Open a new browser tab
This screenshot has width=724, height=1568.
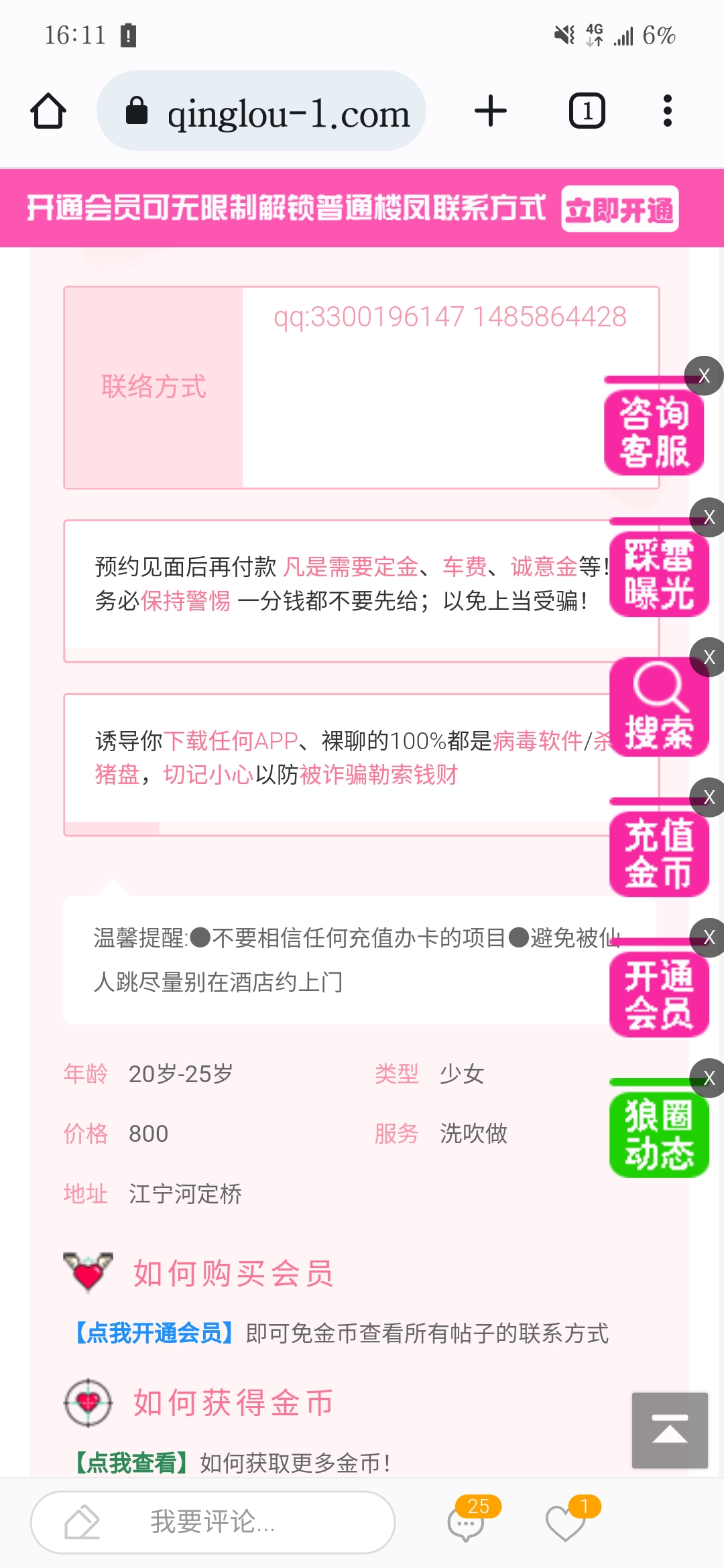click(490, 111)
